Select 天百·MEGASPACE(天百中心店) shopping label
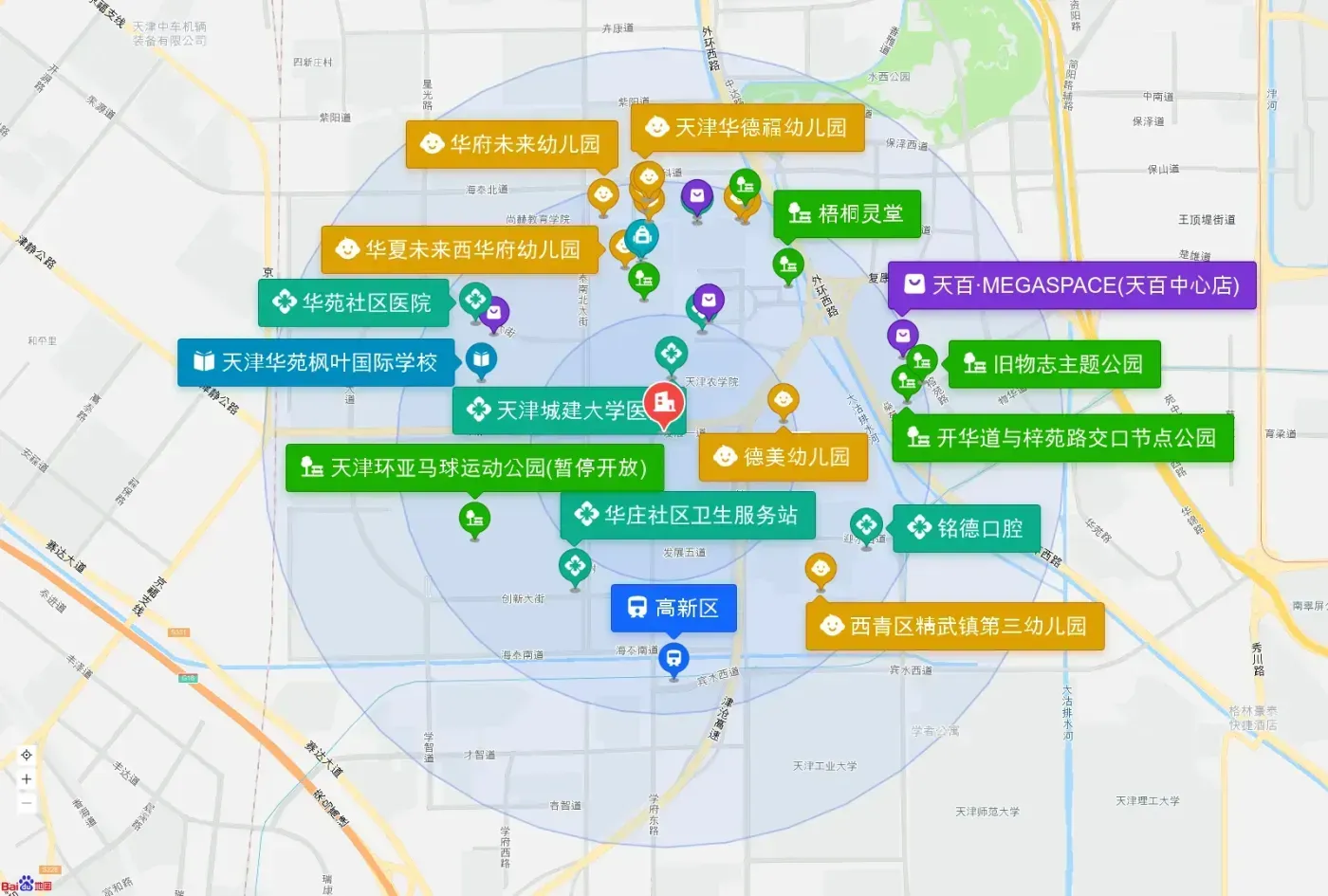Image resolution: width=1328 pixels, height=896 pixels. [1072, 285]
